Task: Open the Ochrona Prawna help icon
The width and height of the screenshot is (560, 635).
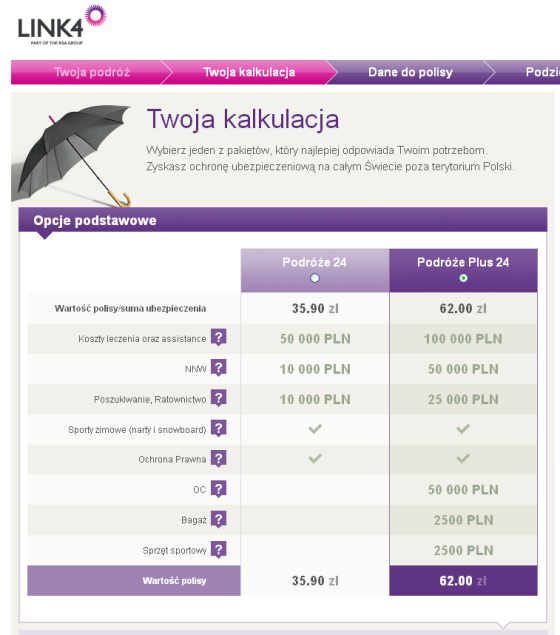Action: click(219, 459)
